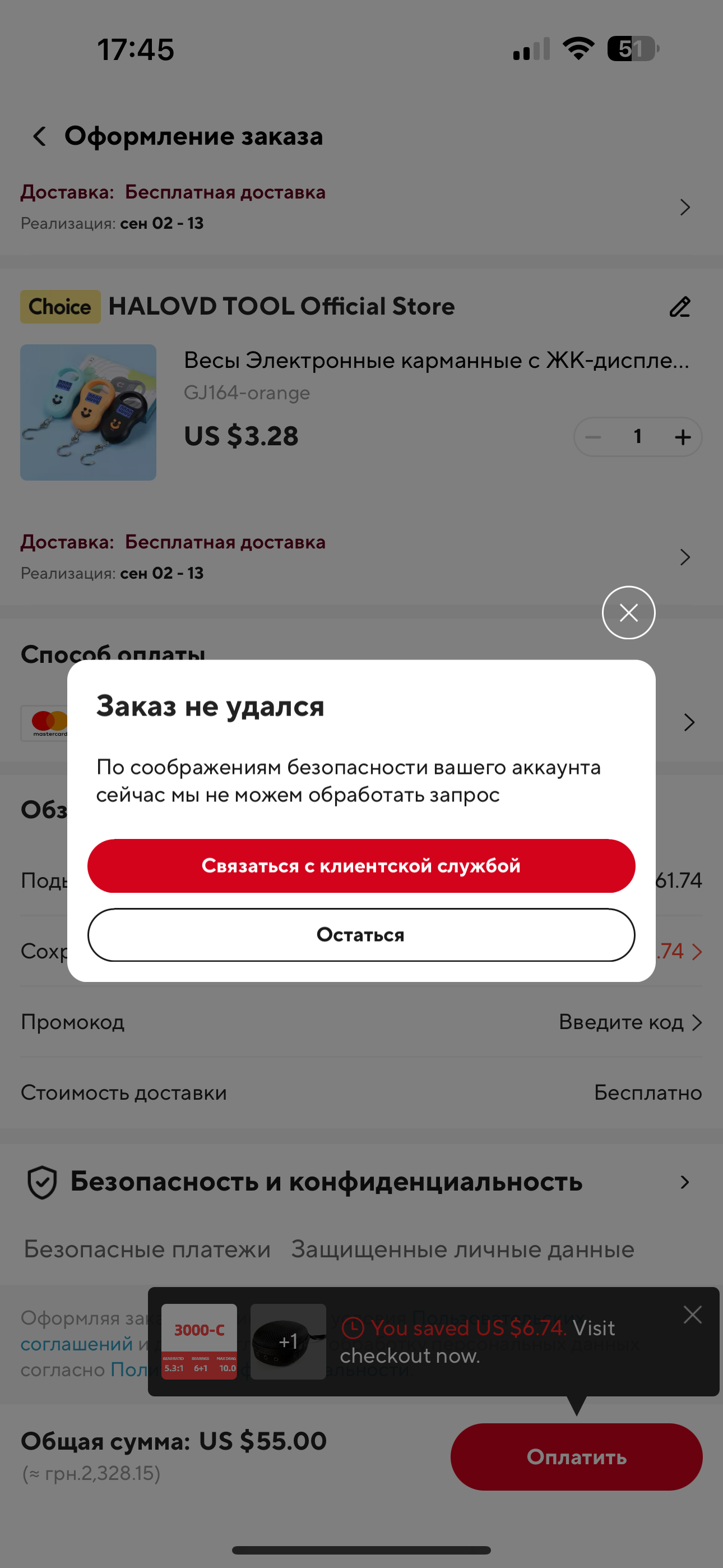This screenshot has height=1568, width=723.
Task: Edit the HALOVD TOOL store order
Action: (x=680, y=307)
